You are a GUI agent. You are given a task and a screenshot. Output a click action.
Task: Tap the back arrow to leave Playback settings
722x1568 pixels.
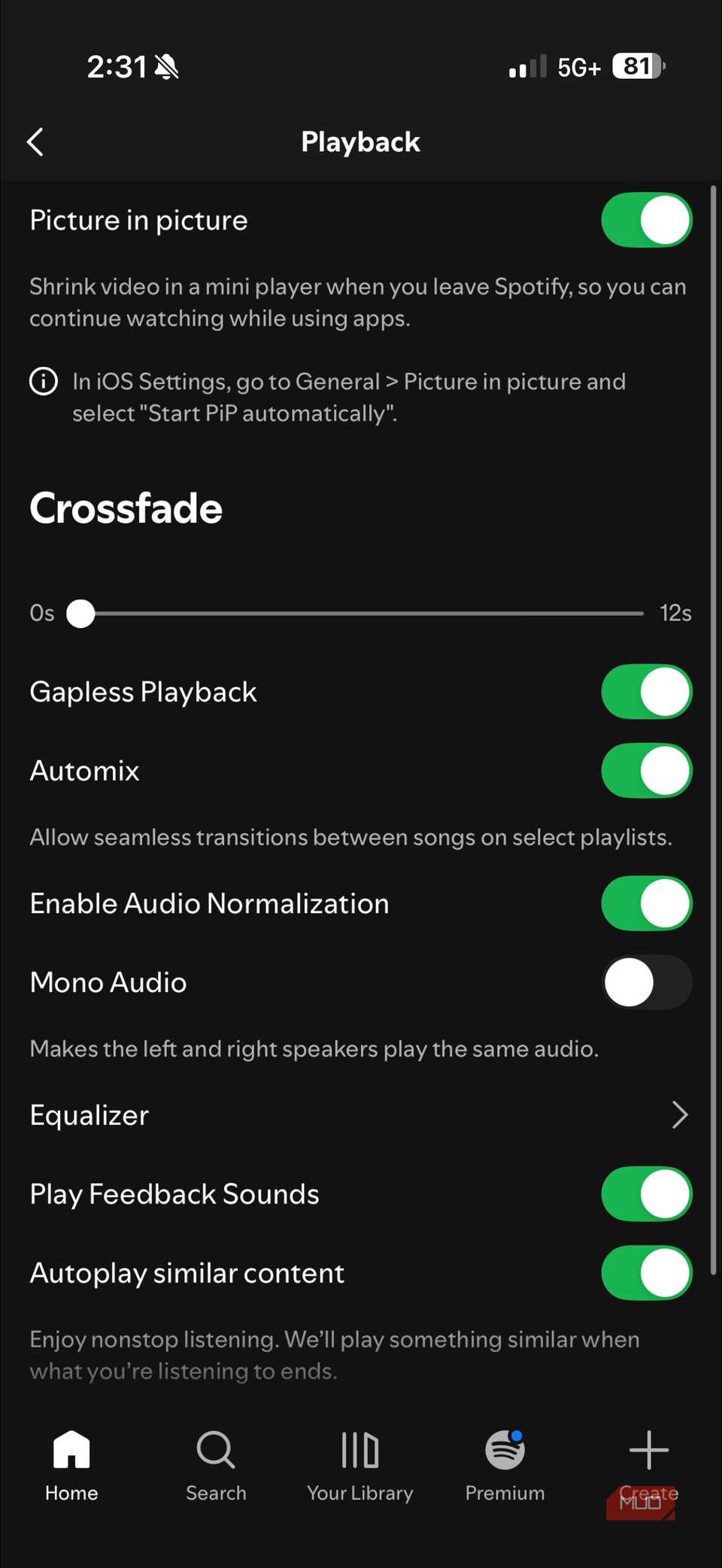click(35, 141)
